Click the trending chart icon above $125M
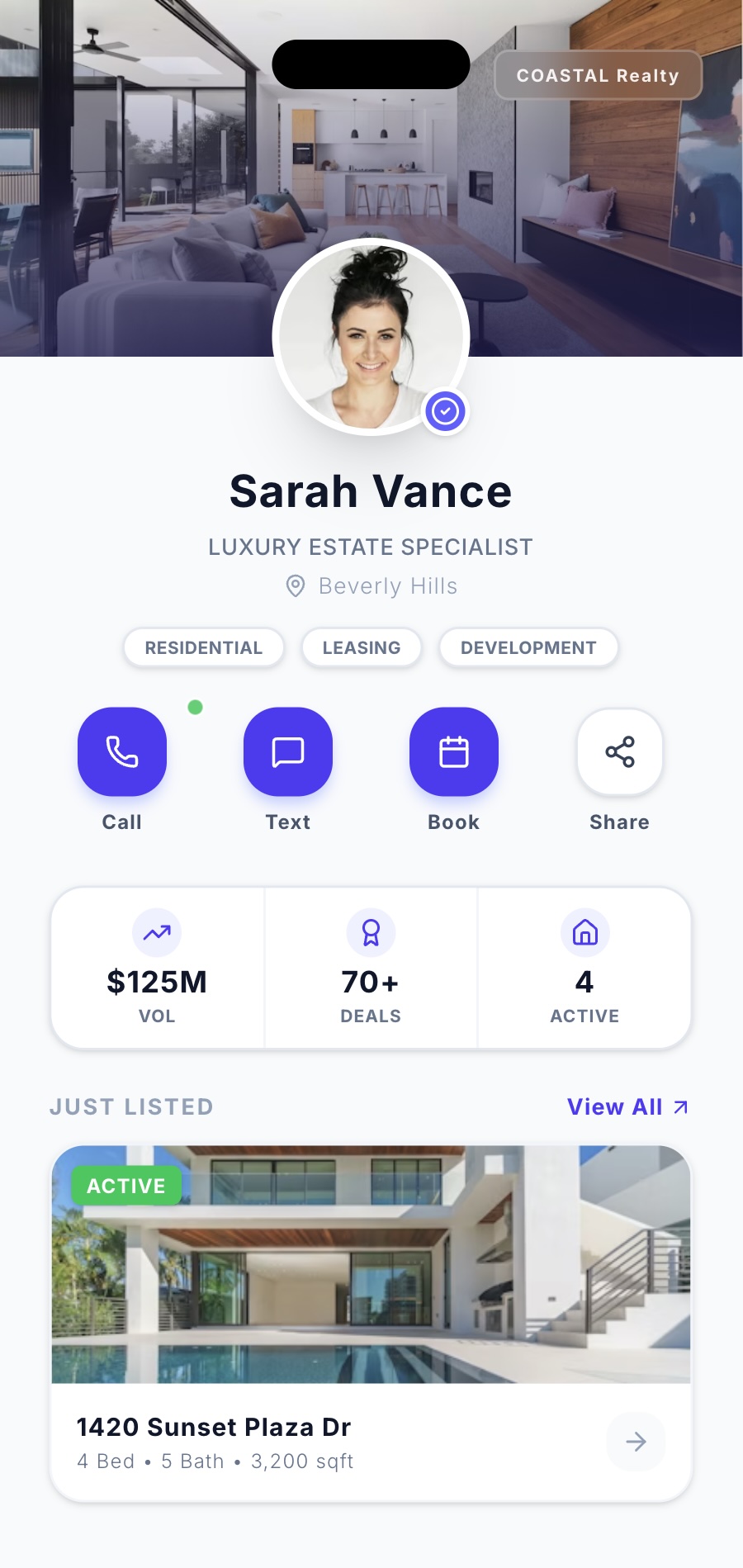 point(156,932)
